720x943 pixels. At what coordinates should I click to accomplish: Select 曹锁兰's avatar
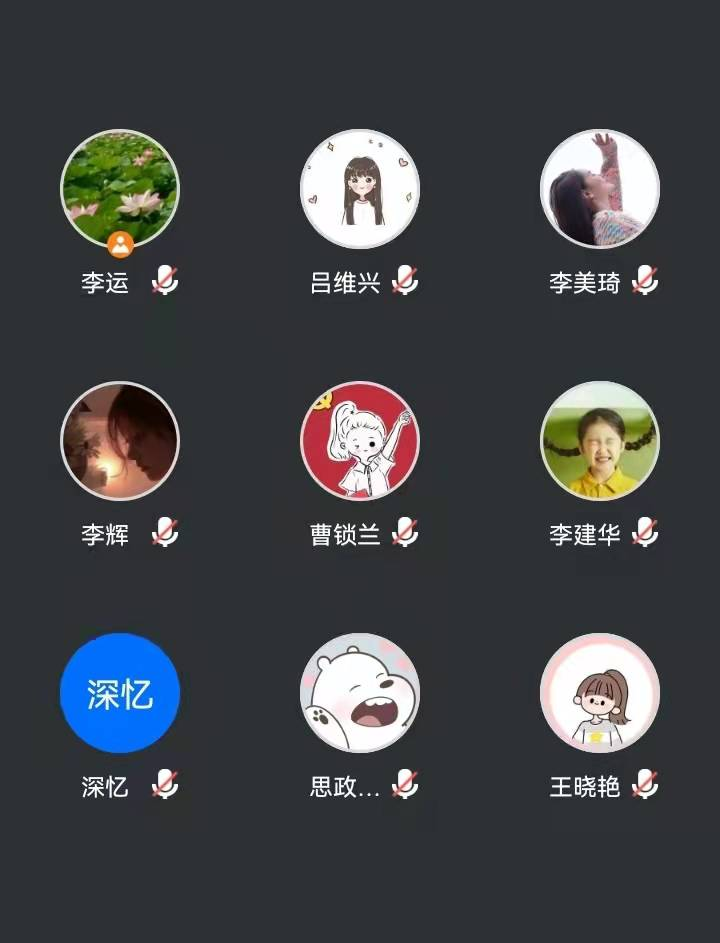click(x=360, y=440)
